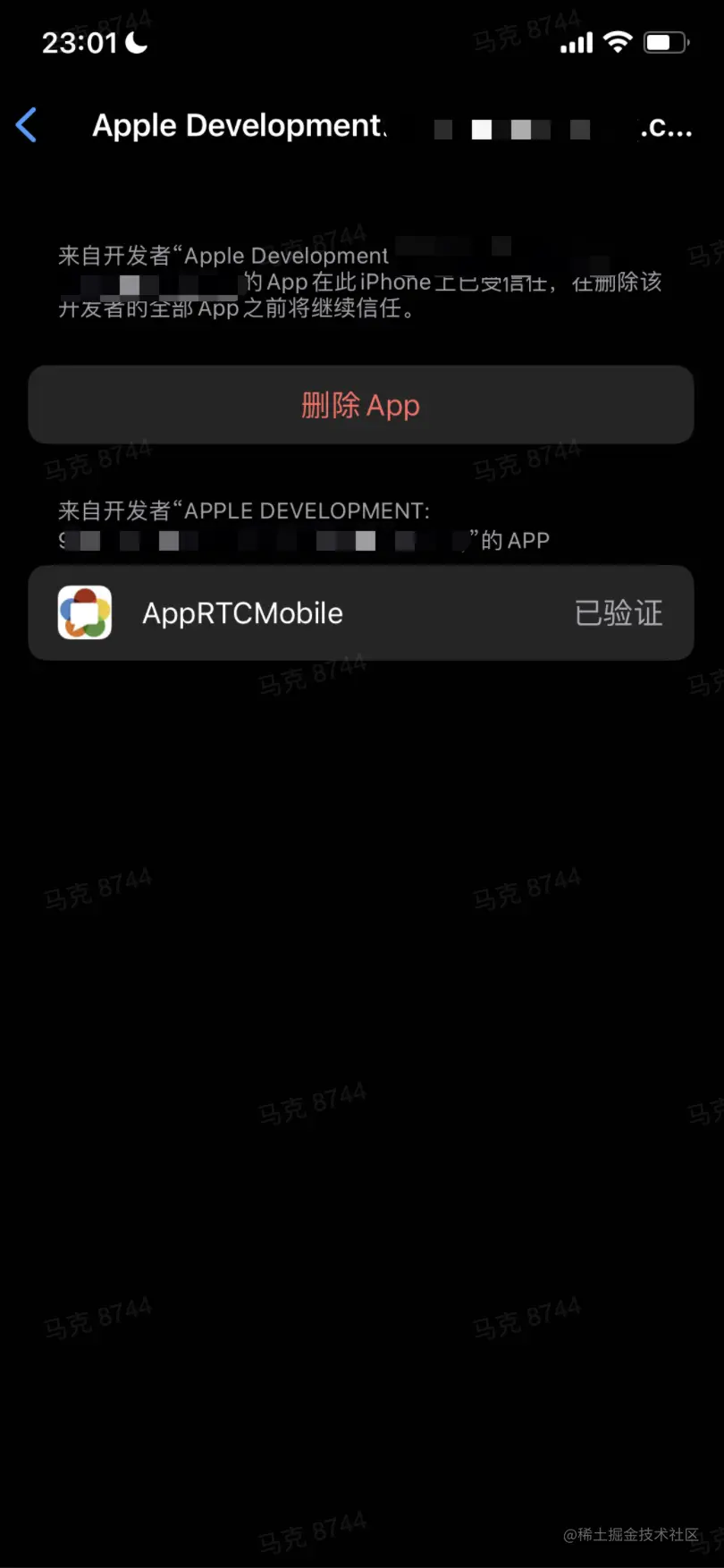Tap the colorful WebRTC logo next to AppRTCMobile
The image size is (724, 1568).
coord(83,612)
